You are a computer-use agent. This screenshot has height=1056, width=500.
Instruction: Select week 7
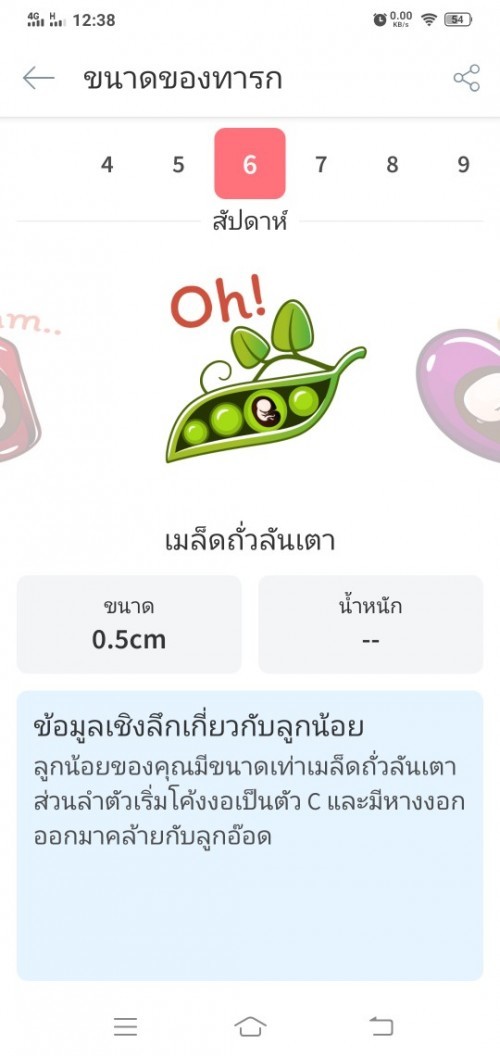point(321,164)
